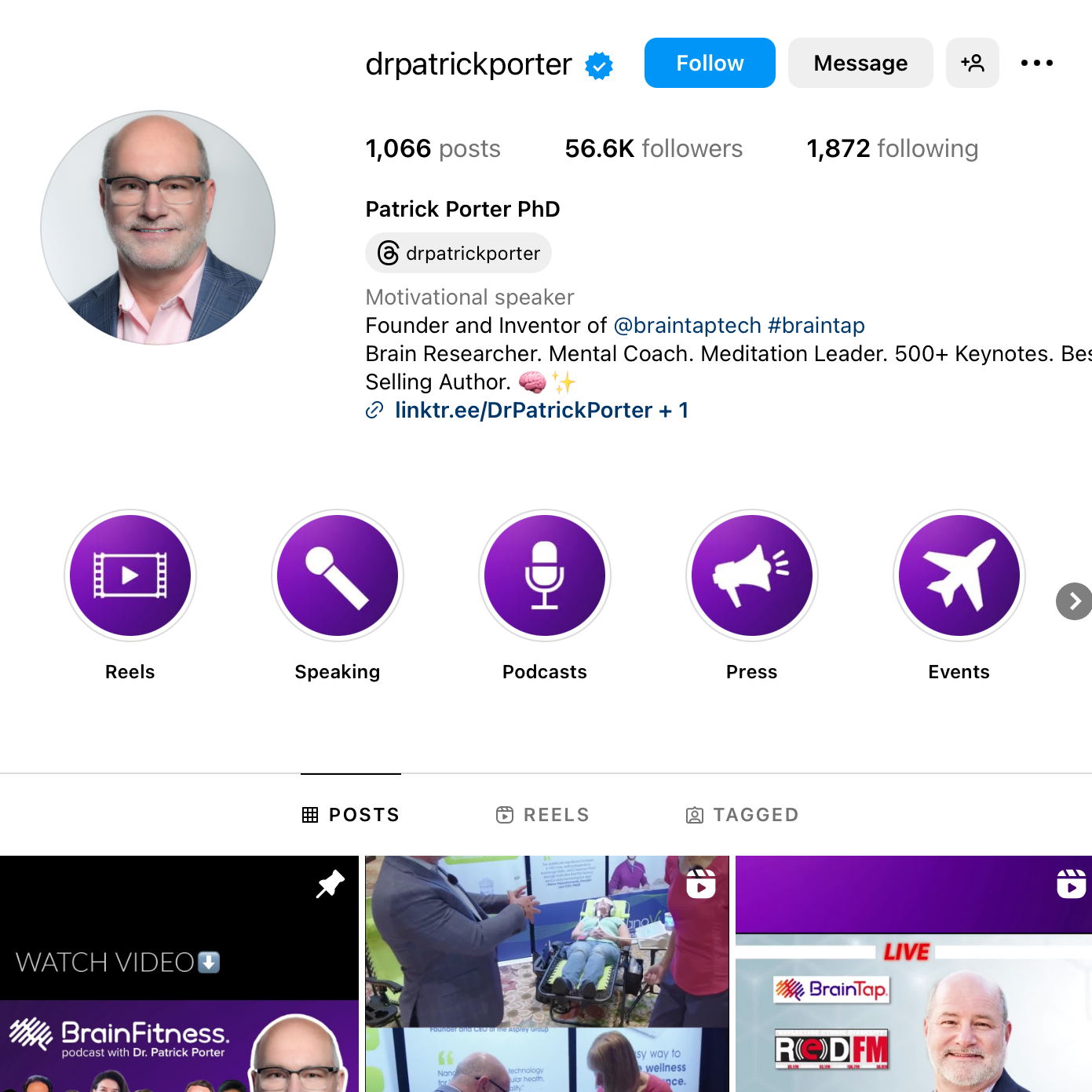View the 56.6K followers list
This screenshot has height=1092, width=1092.
tap(653, 148)
